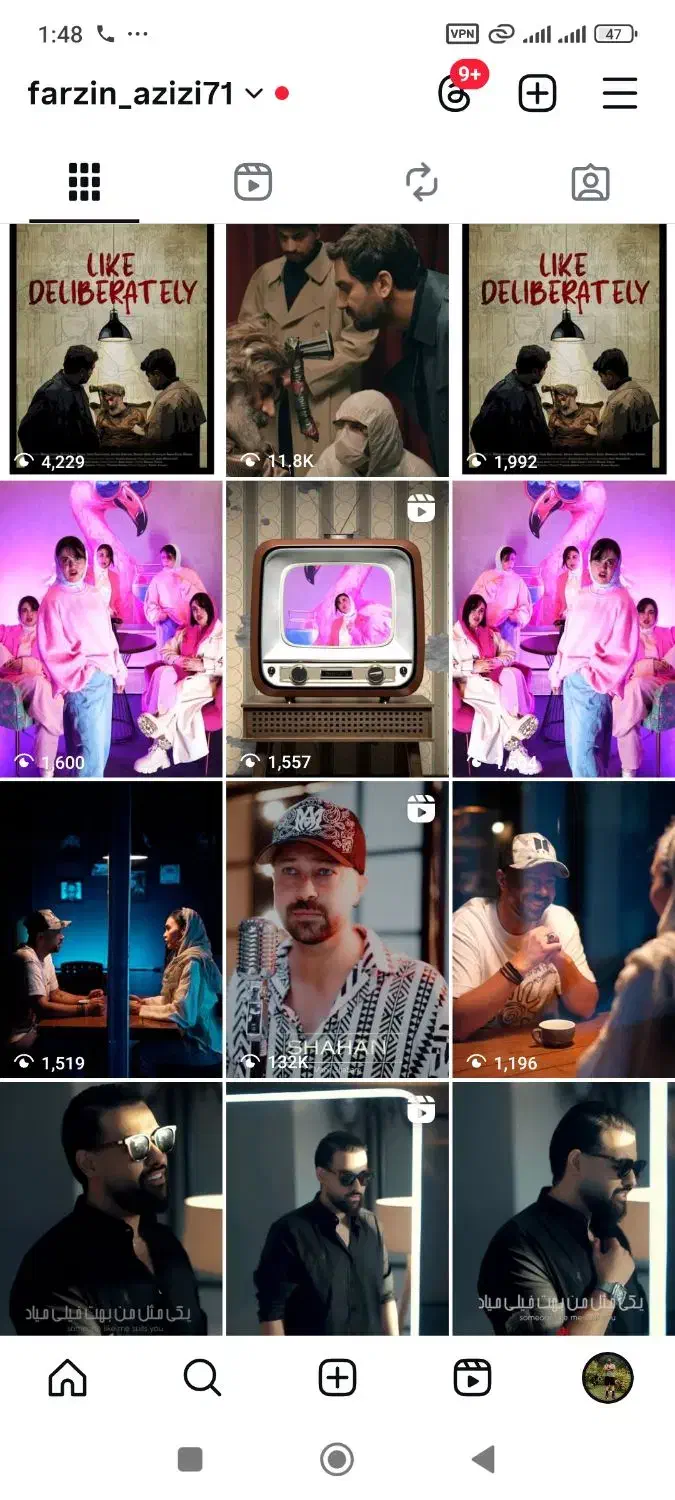Viewport: 675px width, 1500px height.
Task: Open the SHAHAN reel with 132K views
Action: coord(337,929)
